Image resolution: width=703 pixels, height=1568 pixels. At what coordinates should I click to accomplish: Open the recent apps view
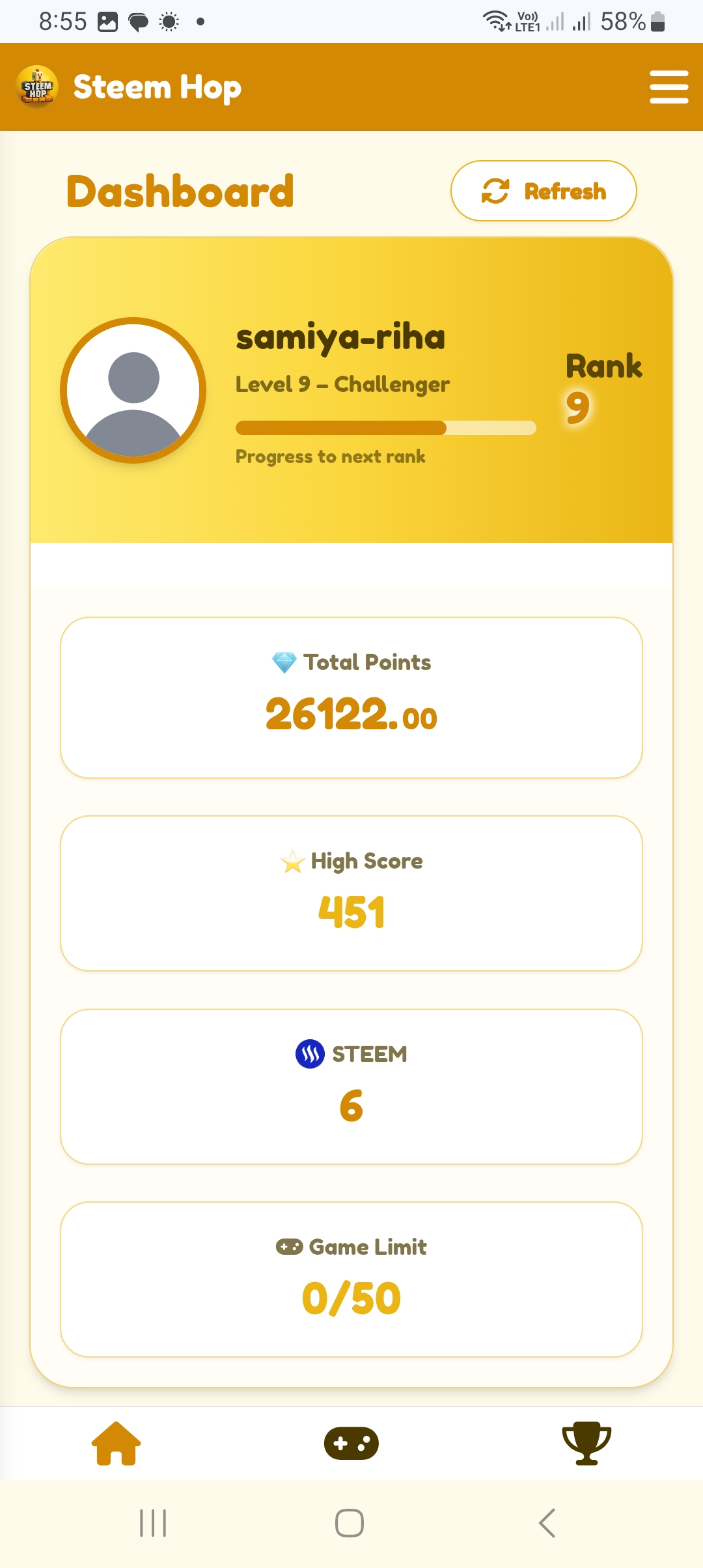point(154,1523)
